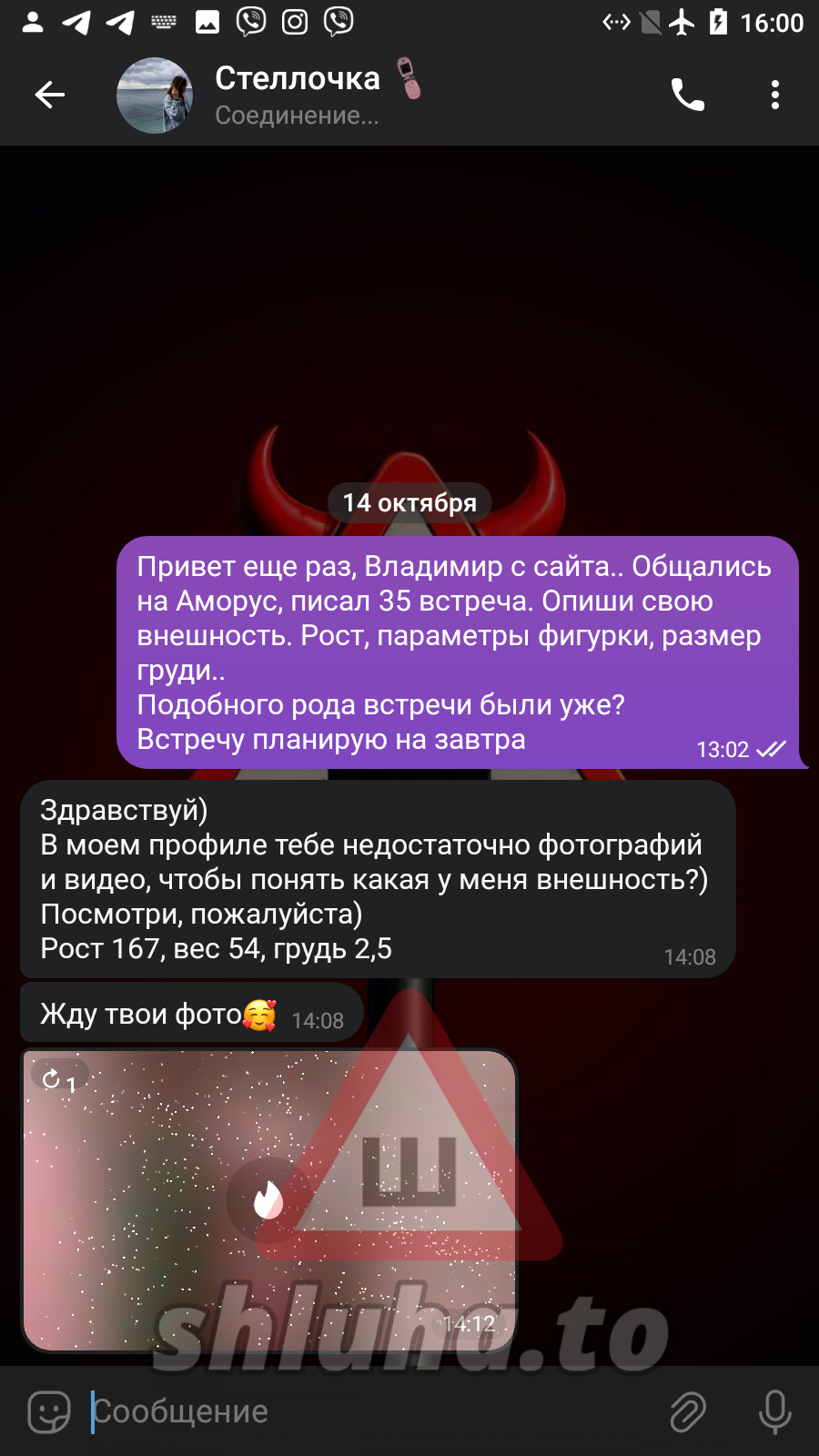Start a voice call with Стеллочка
Screen dimensions: 819x1456
687,95
